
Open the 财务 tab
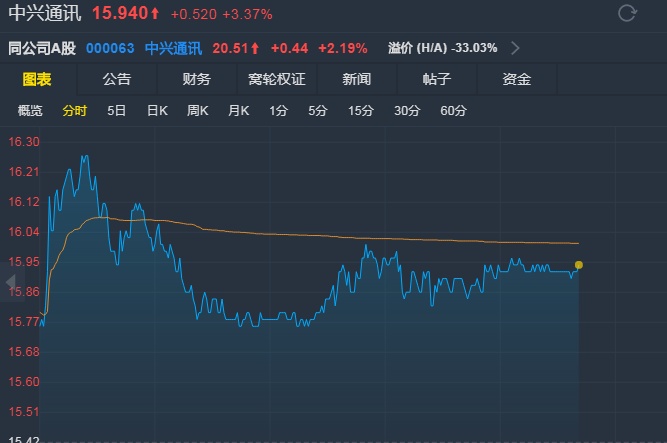197,79
